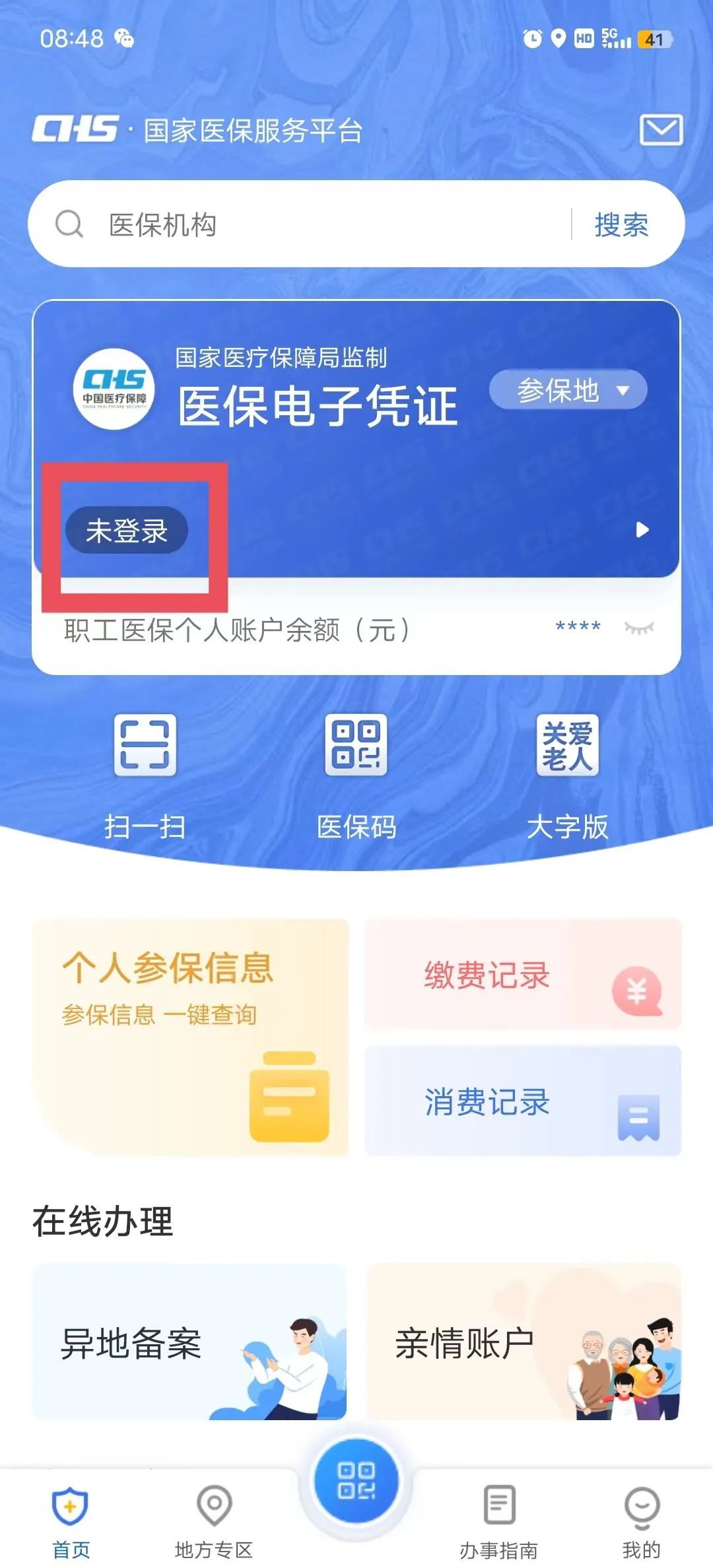Image resolution: width=713 pixels, height=1568 pixels.
Task: View 缴费记录
Action: (x=522, y=975)
